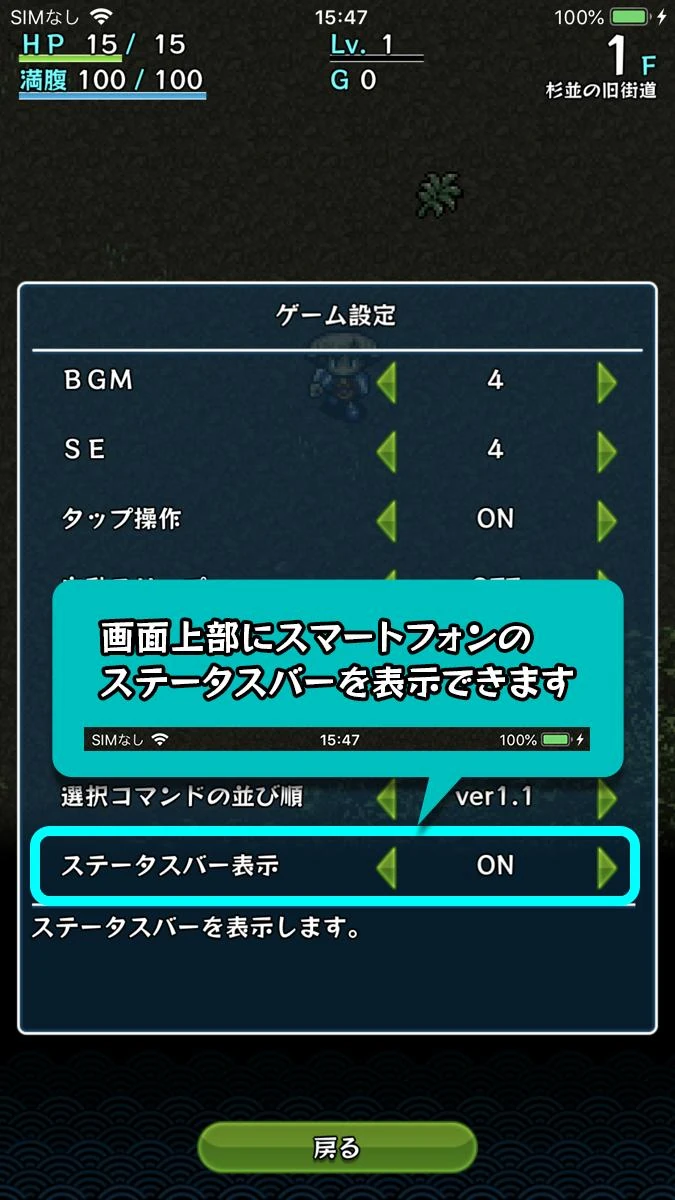Tap left arrow next to タップ操作

click(386, 520)
